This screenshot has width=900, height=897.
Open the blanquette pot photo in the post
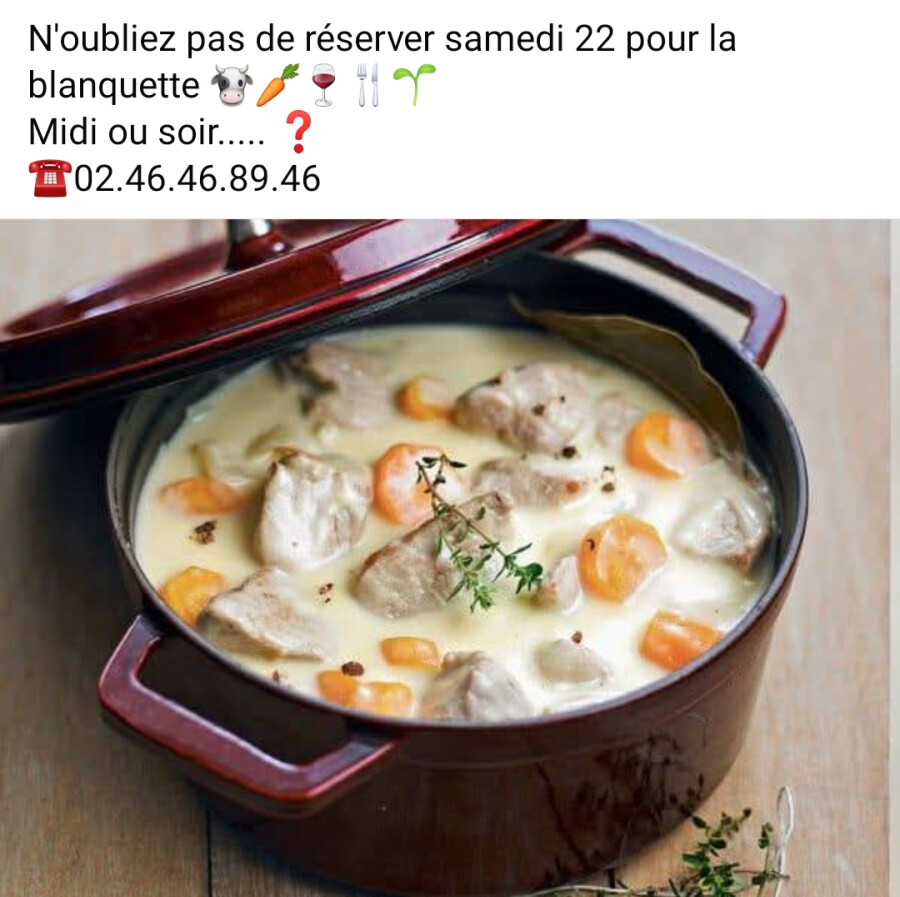click(445, 558)
